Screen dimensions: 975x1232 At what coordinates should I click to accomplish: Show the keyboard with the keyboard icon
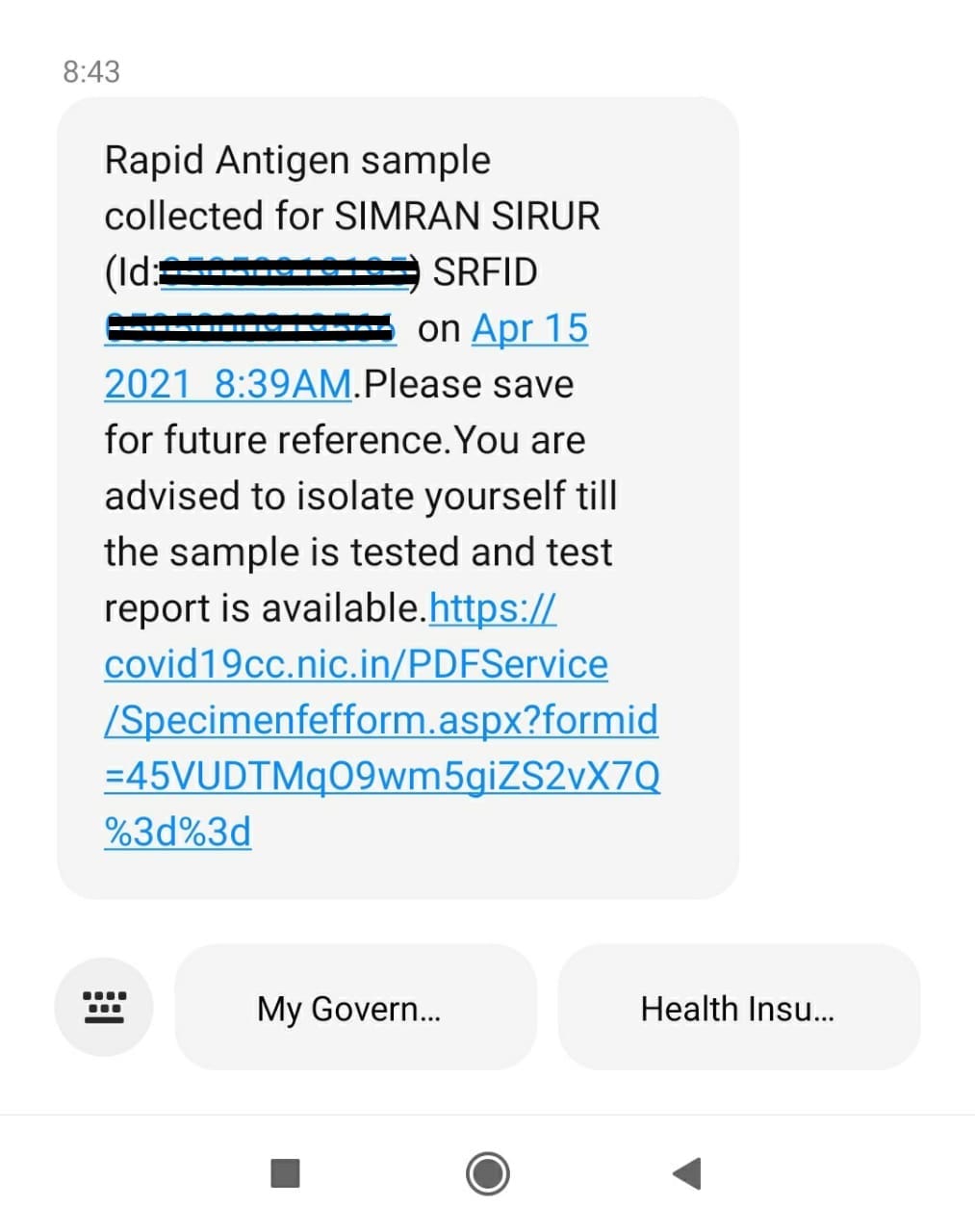pyautogui.click(x=104, y=1007)
